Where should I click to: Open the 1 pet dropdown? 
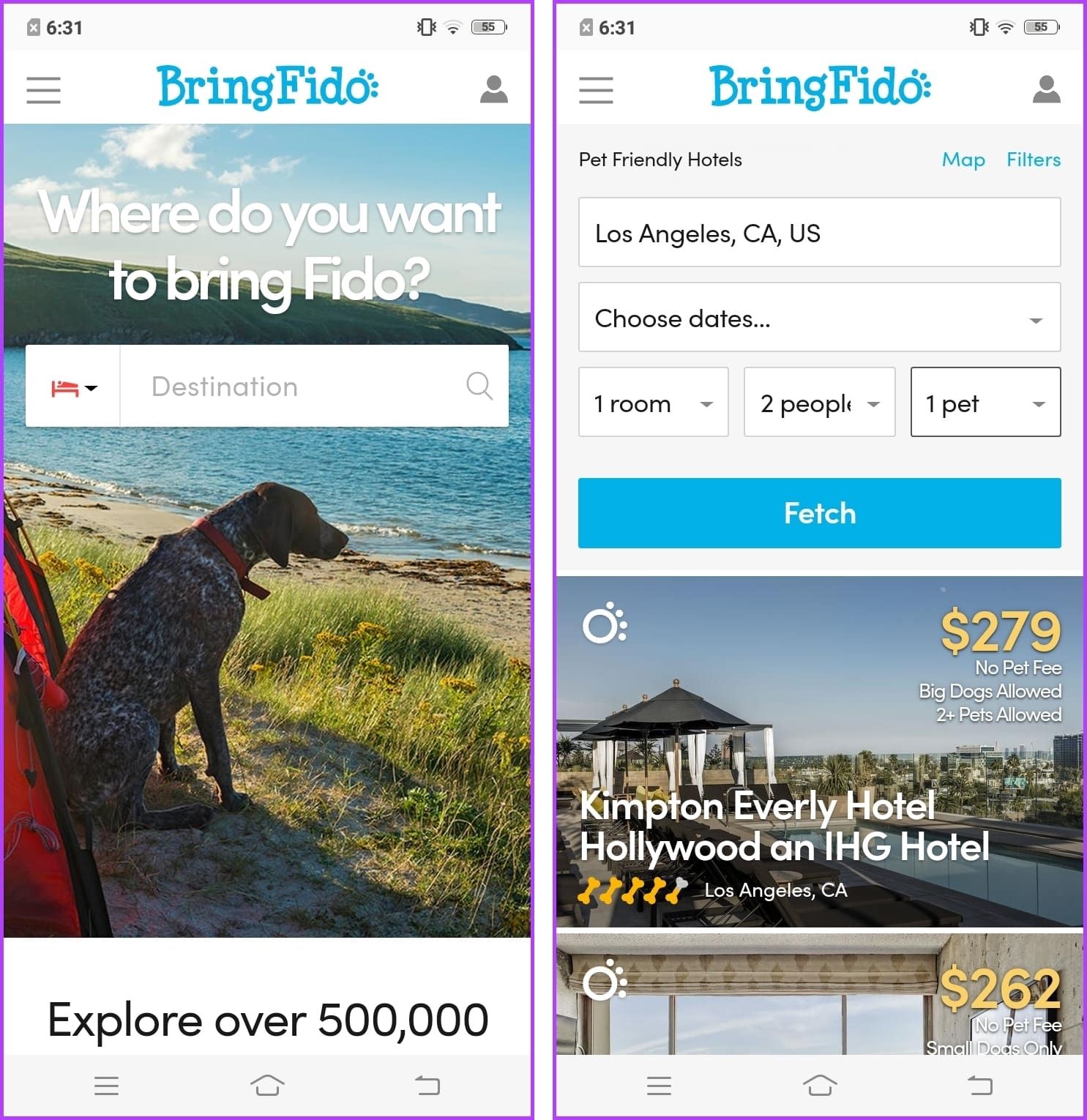tap(985, 402)
